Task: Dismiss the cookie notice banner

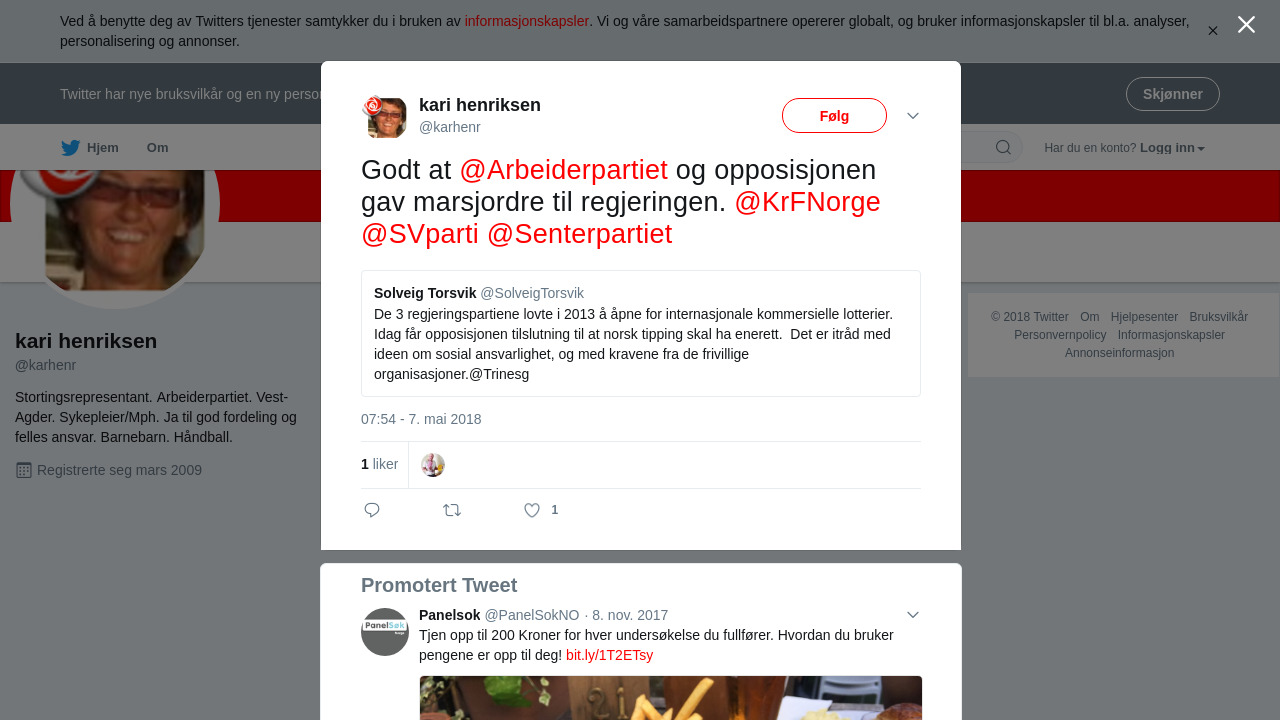Action: point(1212,31)
